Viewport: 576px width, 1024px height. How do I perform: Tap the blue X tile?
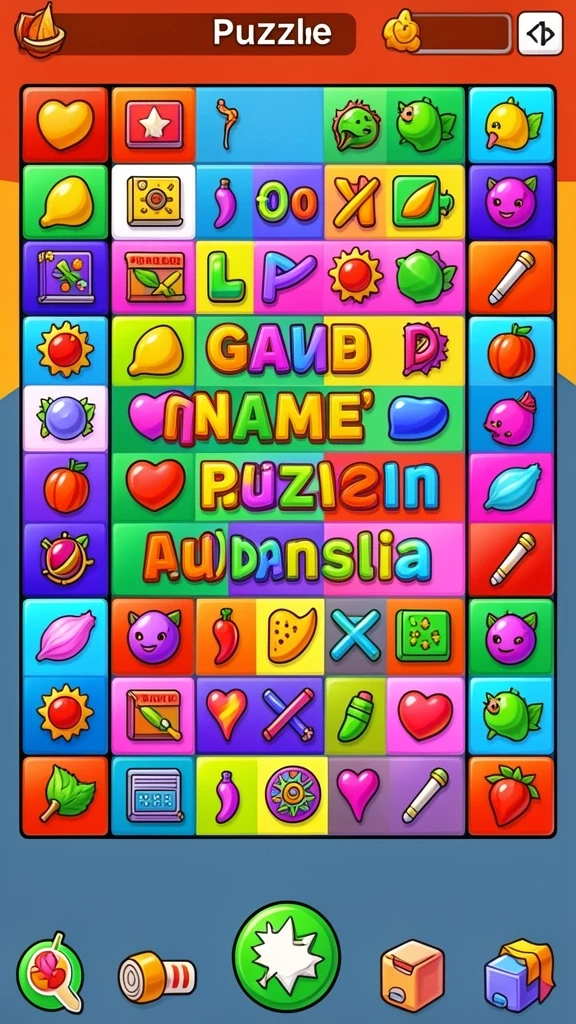pos(355,636)
